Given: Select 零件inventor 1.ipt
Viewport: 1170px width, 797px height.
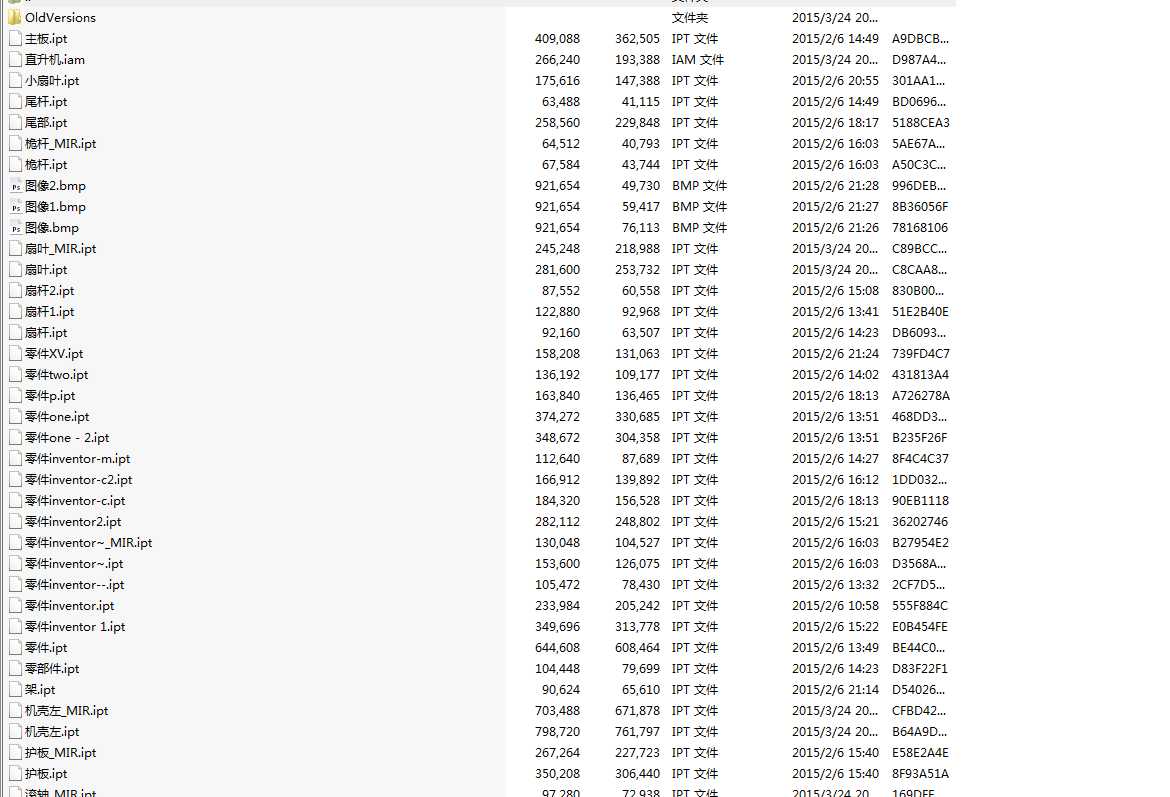Looking at the screenshot, I should click(75, 626).
